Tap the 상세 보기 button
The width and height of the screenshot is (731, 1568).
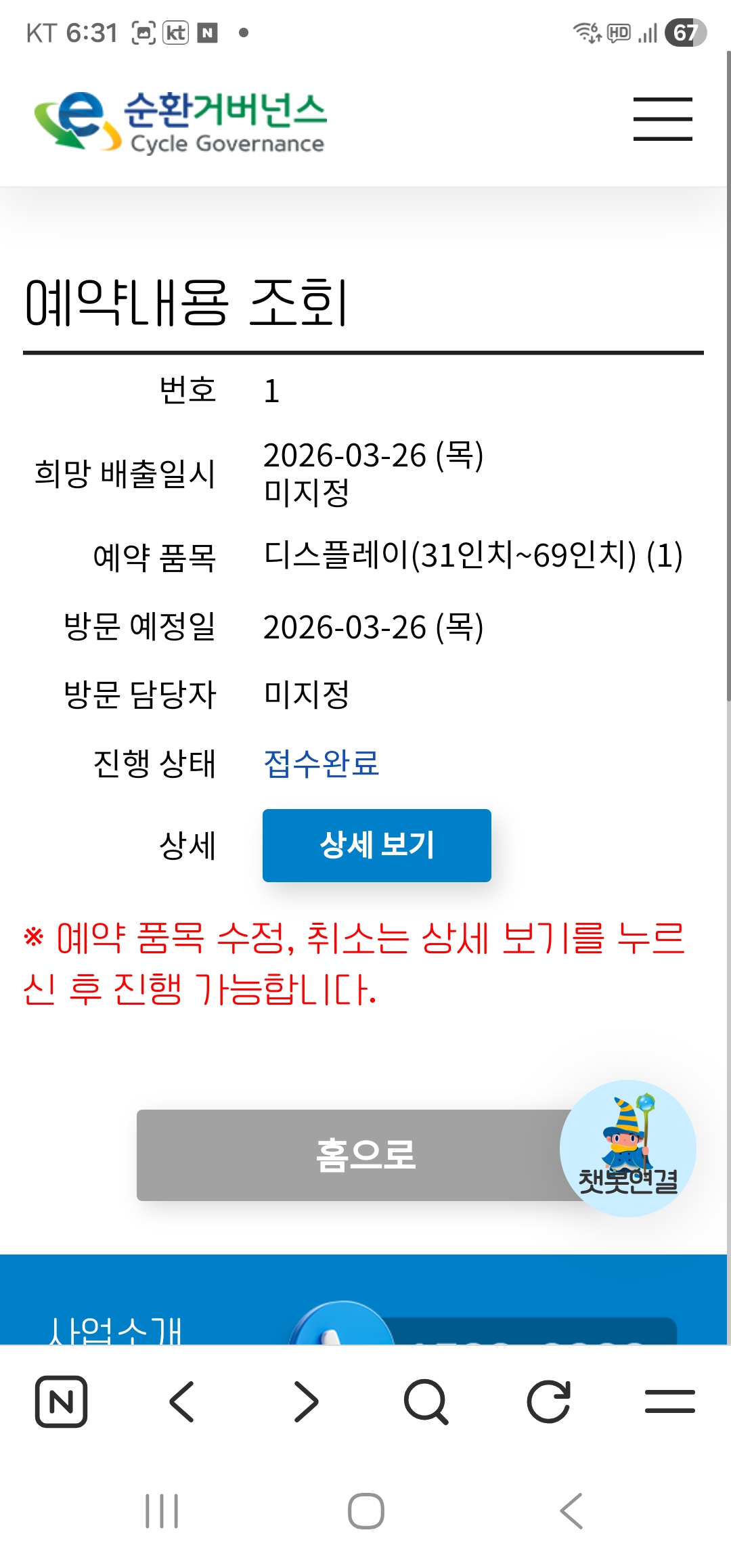377,845
